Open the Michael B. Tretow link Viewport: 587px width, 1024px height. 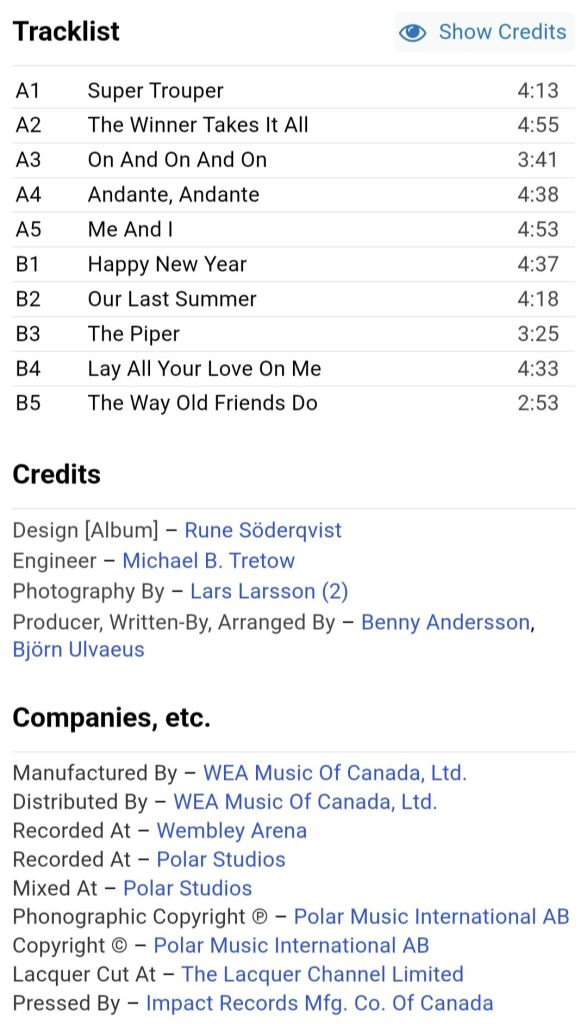pyautogui.click(x=209, y=560)
